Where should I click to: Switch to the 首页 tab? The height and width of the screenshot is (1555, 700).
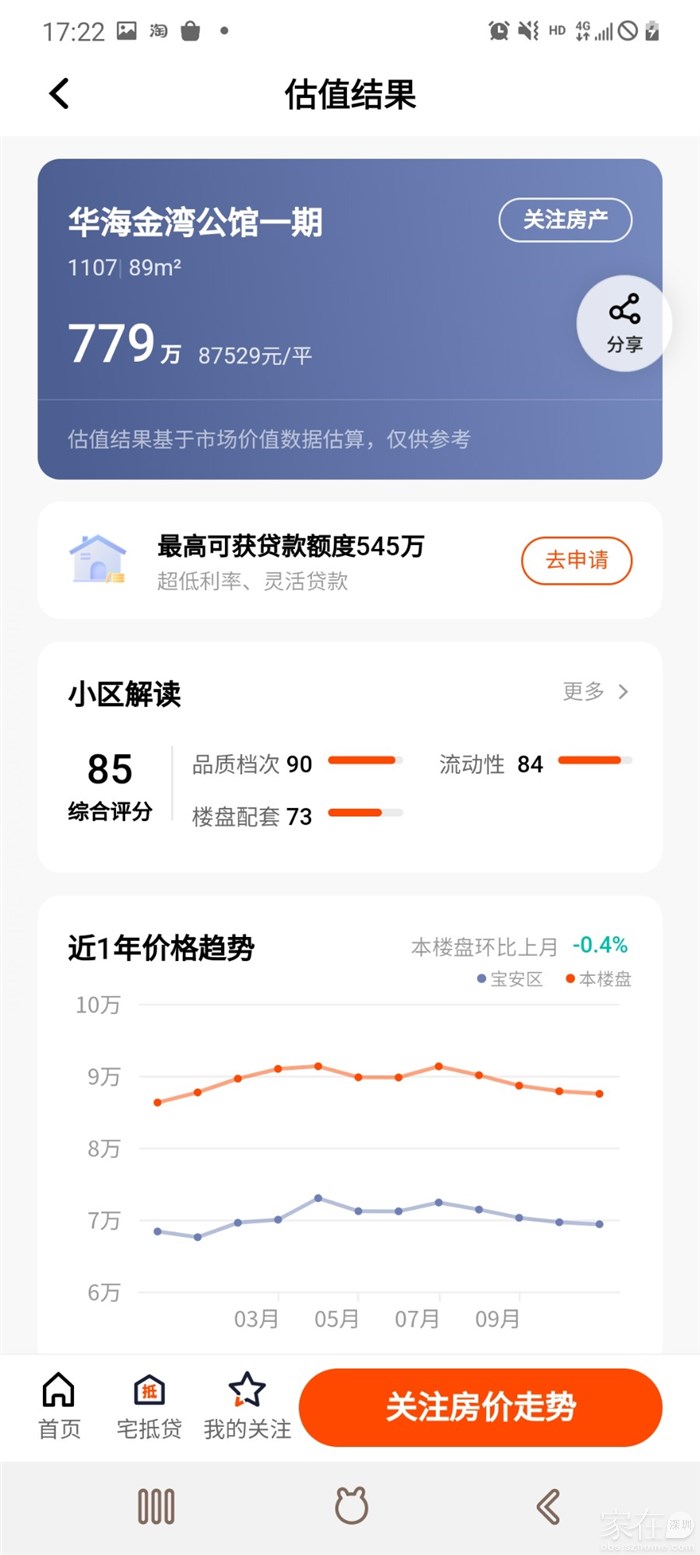point(59,1405)
